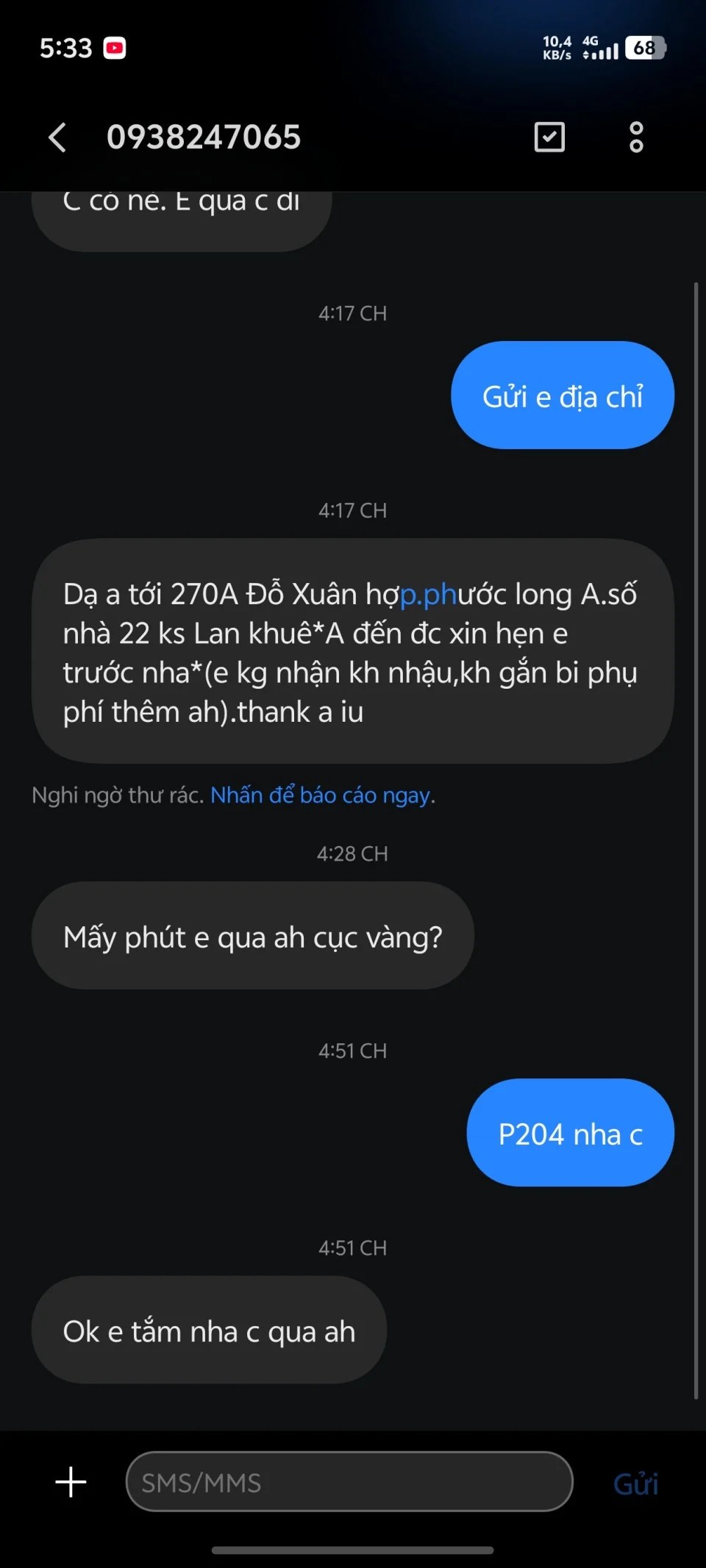Image resolution: width=706 pixels, height=1568 pixels.
Task: Tap the Gửi send button
Action: pyautogui.click(x=635, y=1483)
